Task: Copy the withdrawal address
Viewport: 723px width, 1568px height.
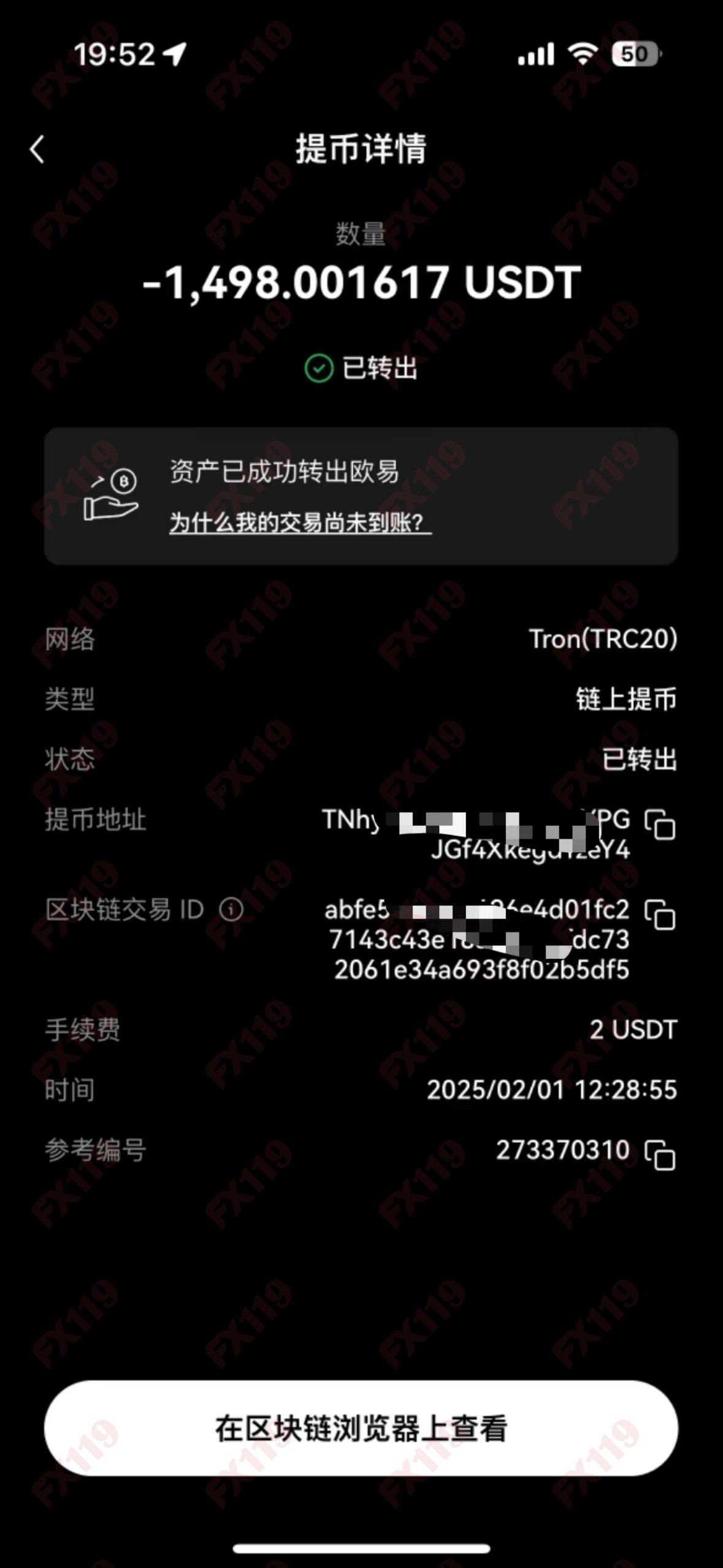Action: coord(660,824)
